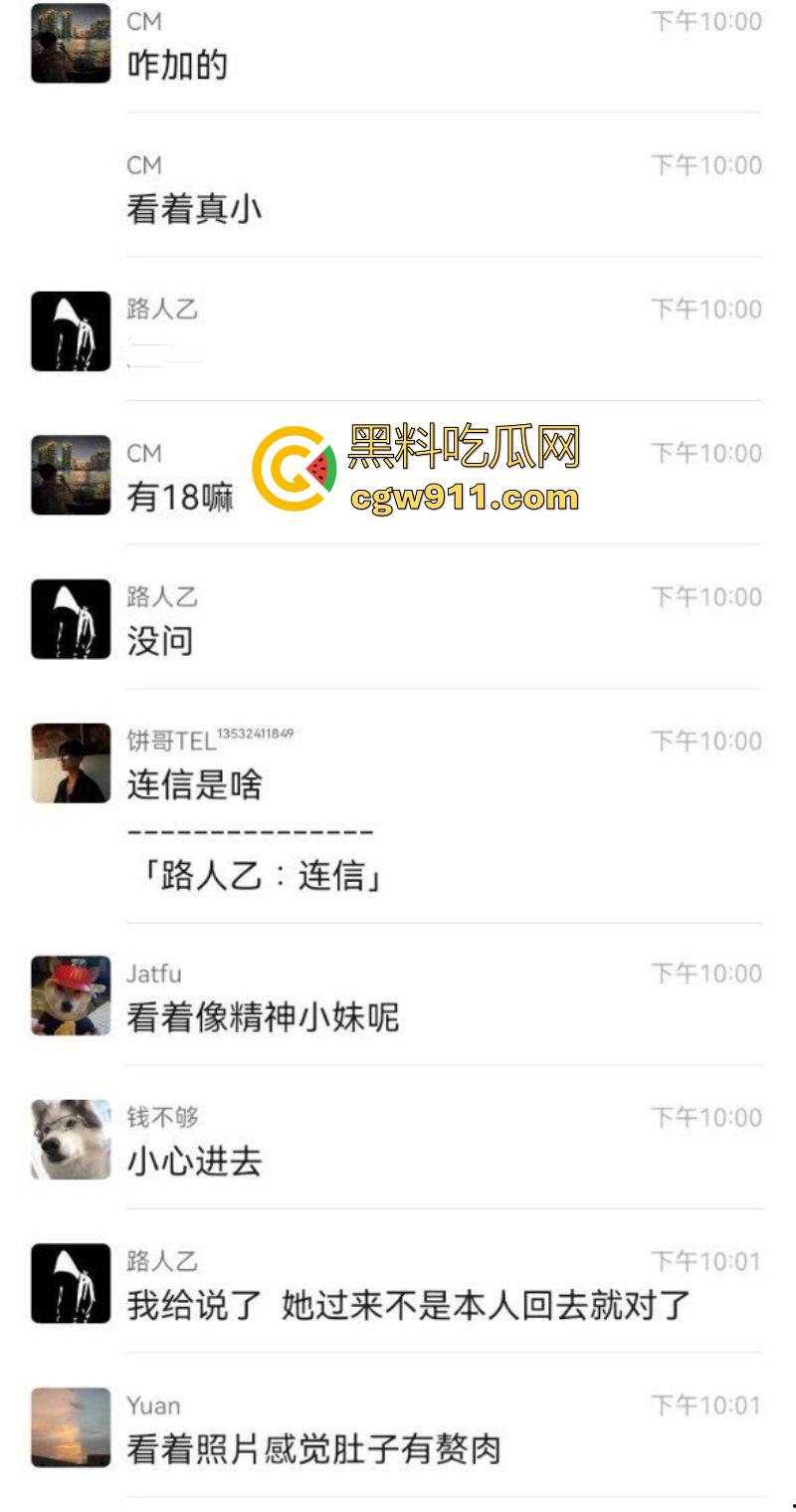Select the message 小心进去

(193, 1161)
